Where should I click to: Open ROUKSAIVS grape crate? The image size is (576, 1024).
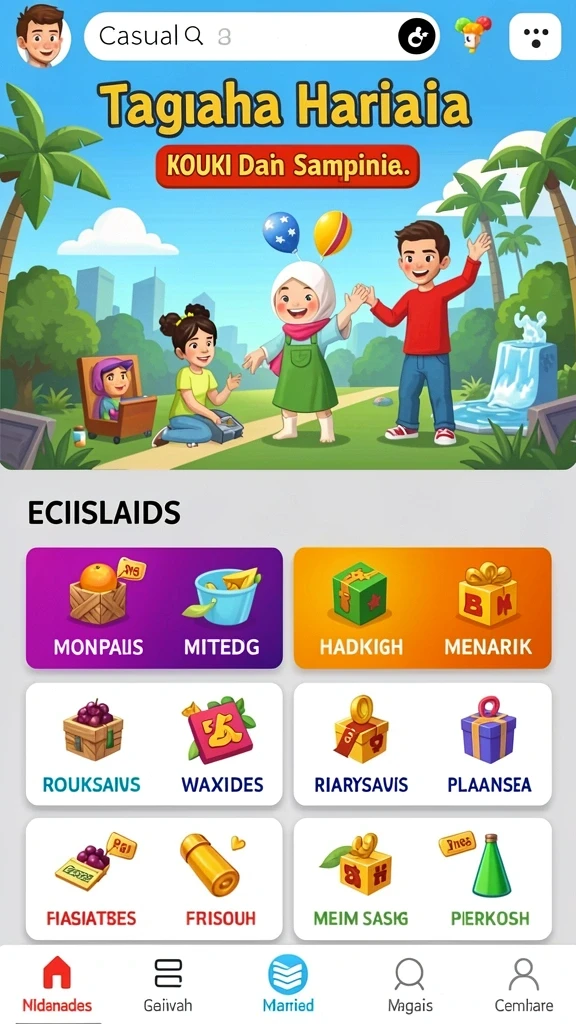[x=91, y=744]
